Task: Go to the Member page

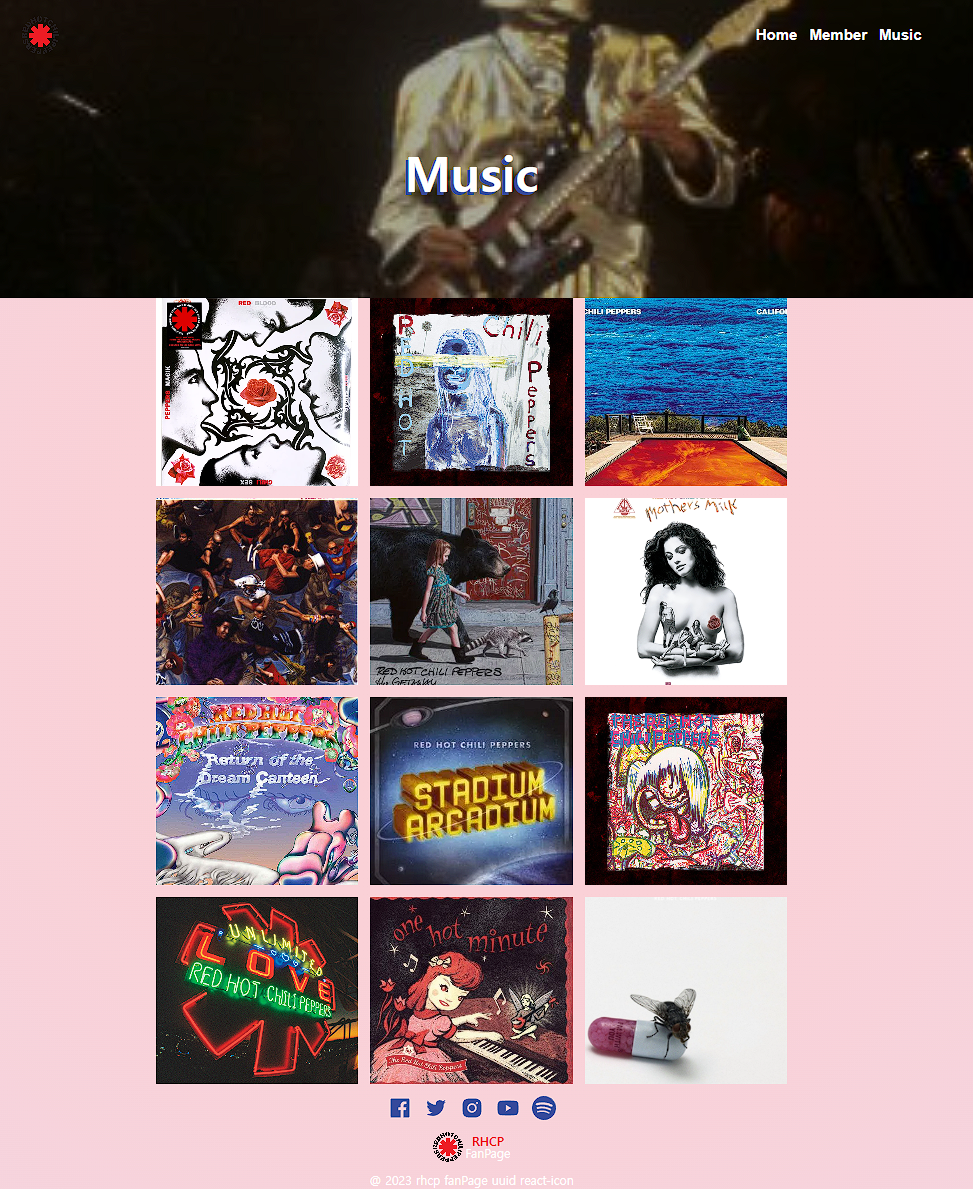Action: pyautogui.click(x=837, y=35)
